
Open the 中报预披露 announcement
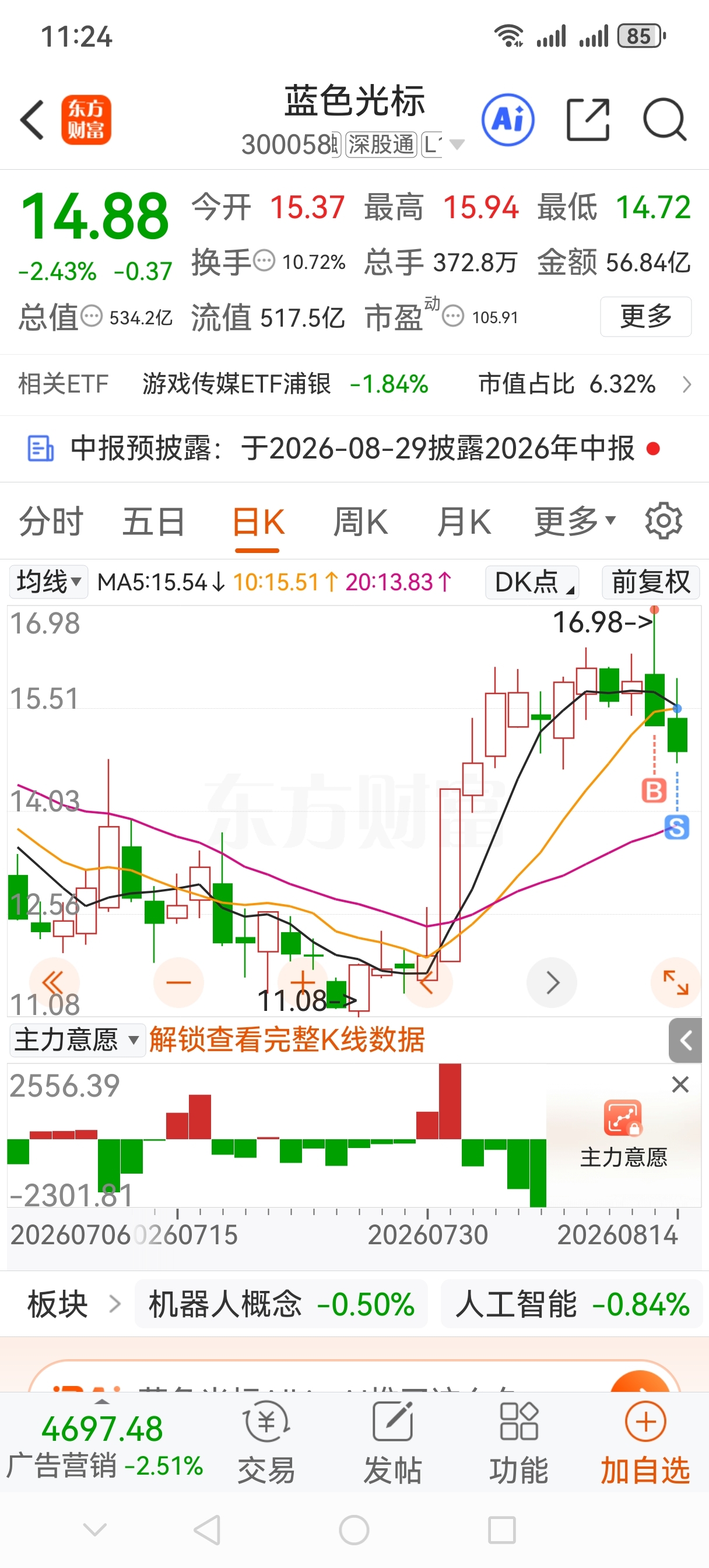pyautogui.click(x=354, y=449)
